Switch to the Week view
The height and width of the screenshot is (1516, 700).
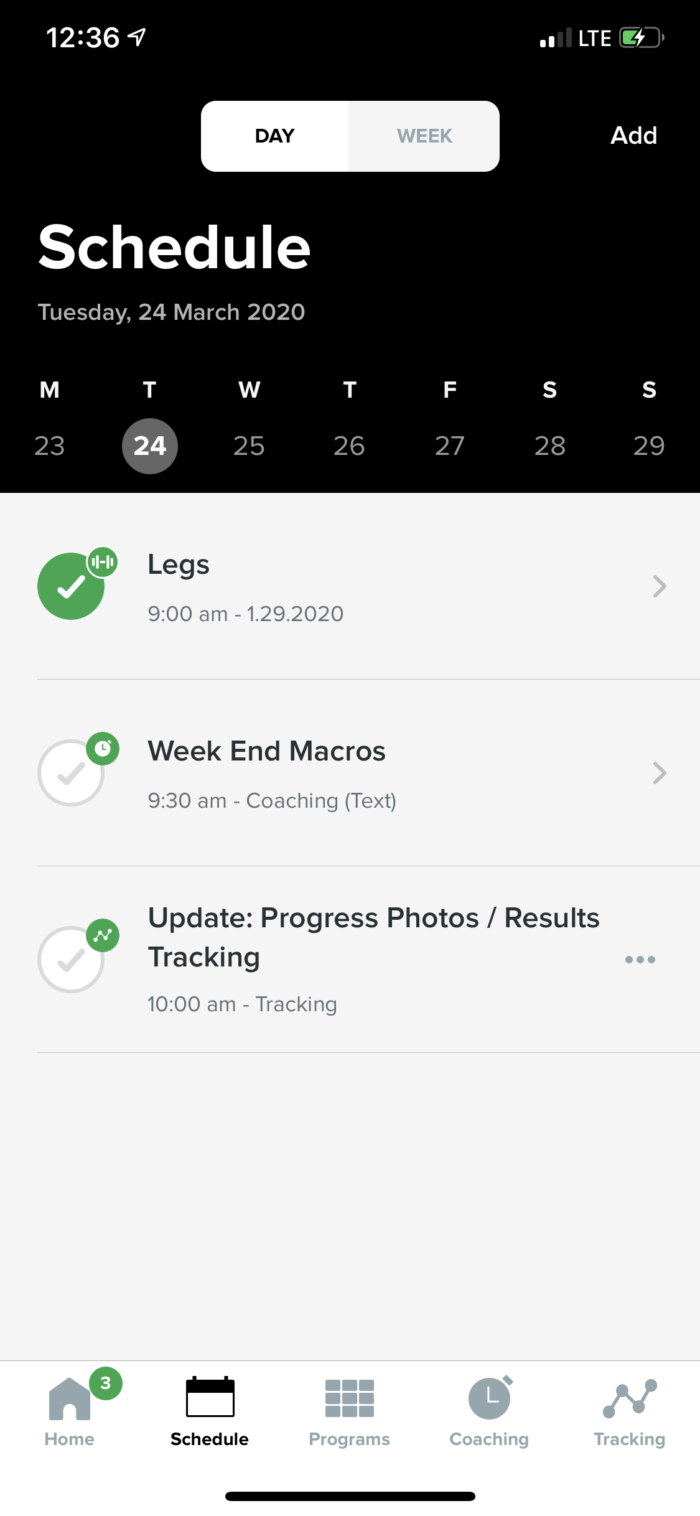[424, 136]
